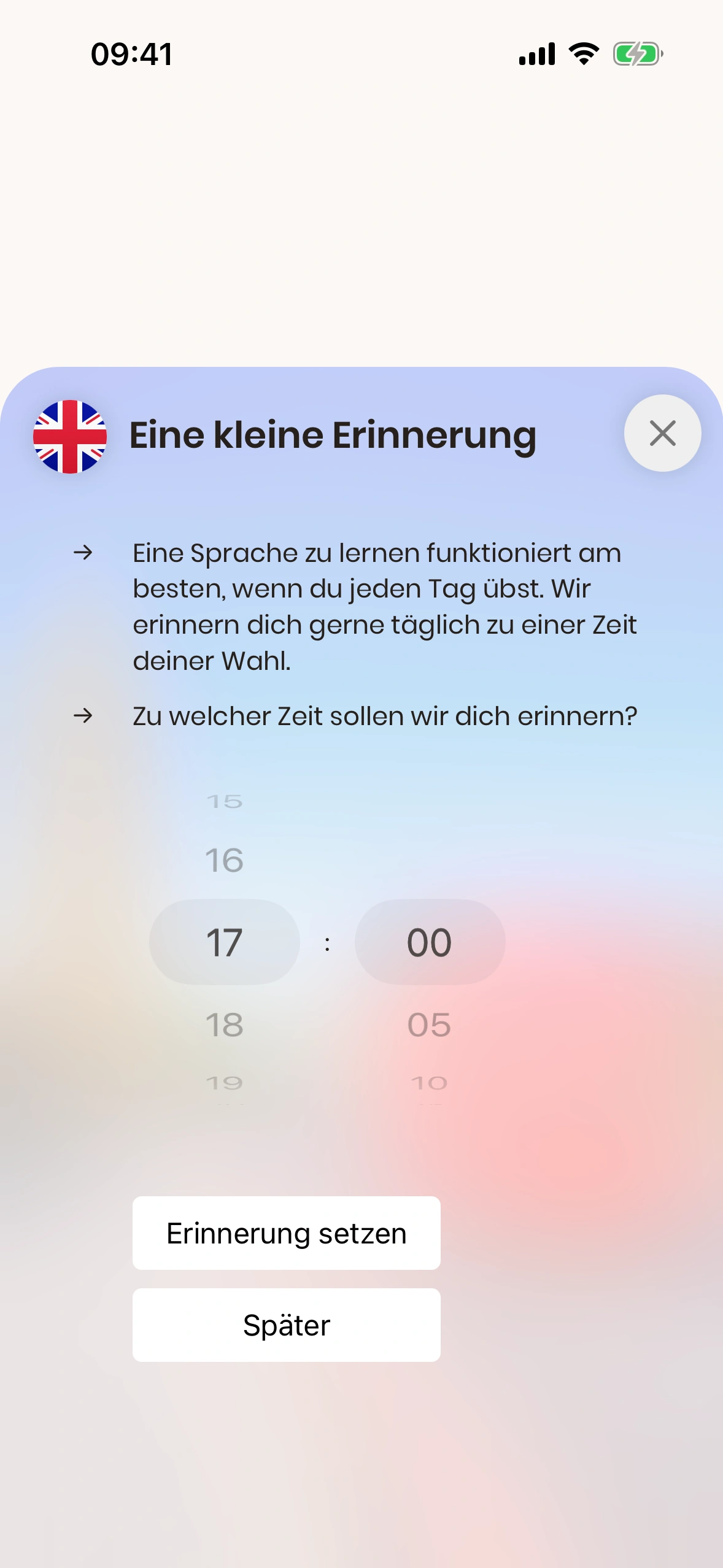Tap the selected hour 17
The width and height of the screenshot is (723, 1568).
click(224, 942)
